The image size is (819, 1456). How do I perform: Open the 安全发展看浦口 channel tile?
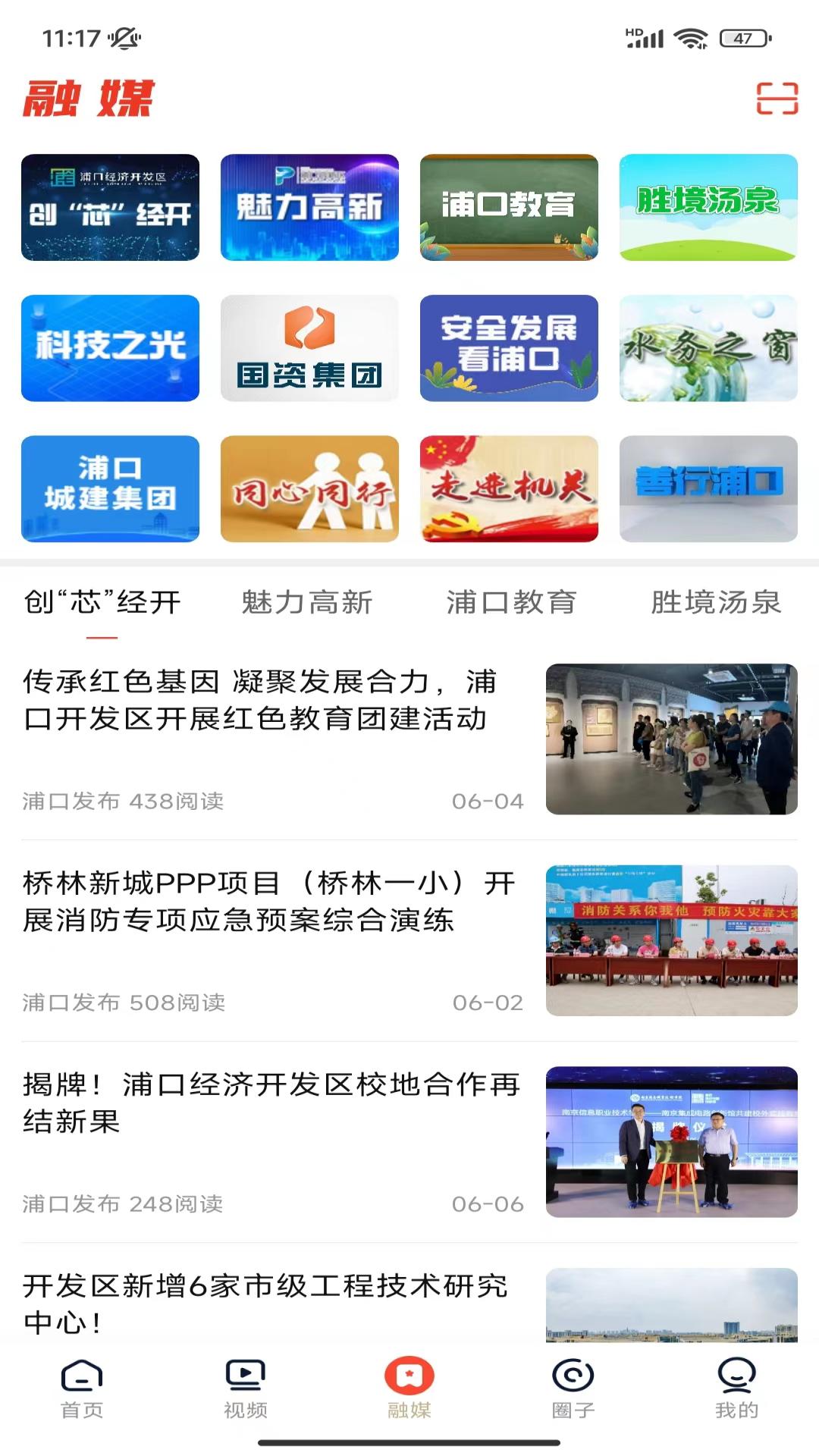509,347
